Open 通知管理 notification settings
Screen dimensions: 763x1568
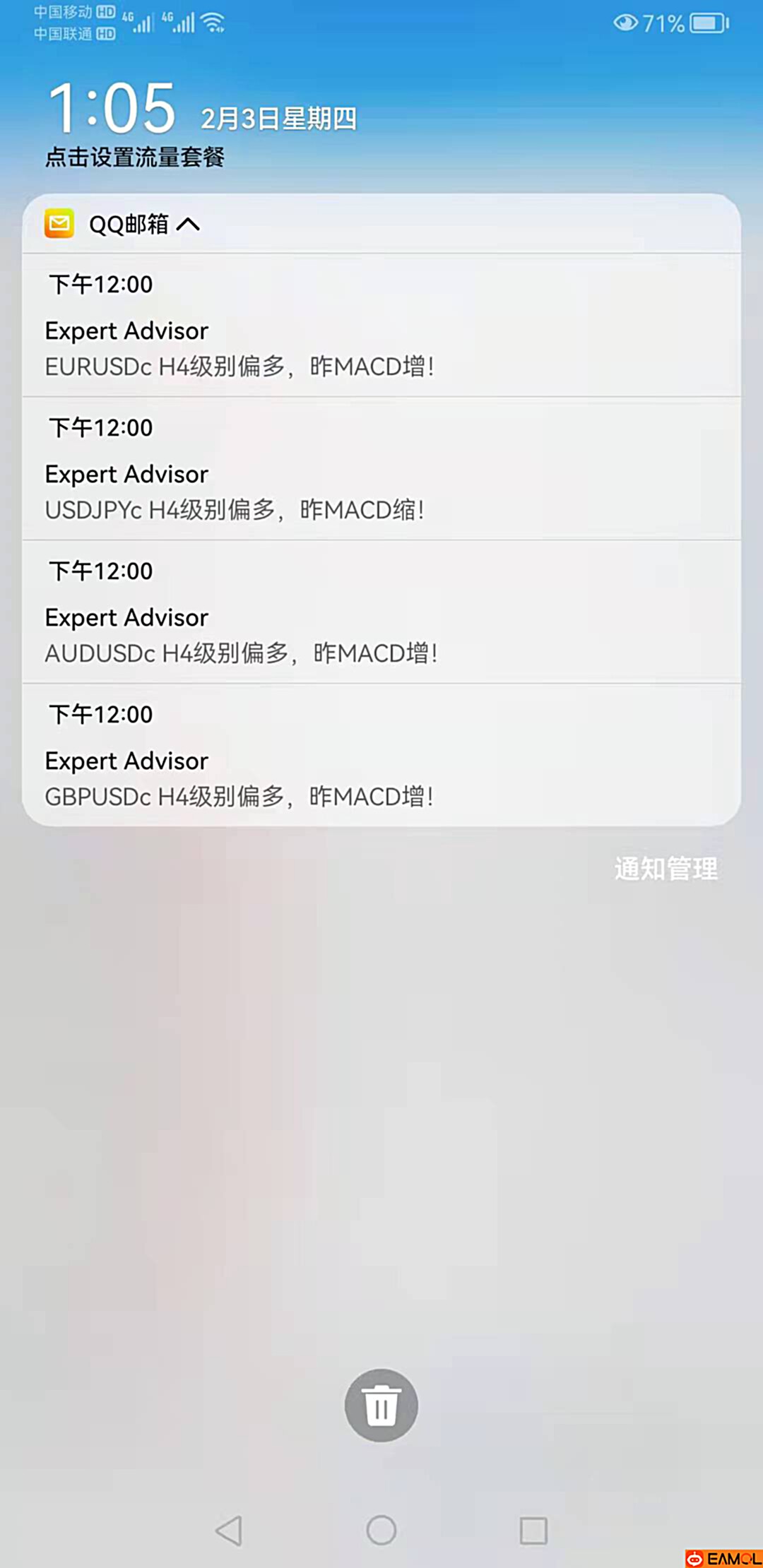point(666,869)
